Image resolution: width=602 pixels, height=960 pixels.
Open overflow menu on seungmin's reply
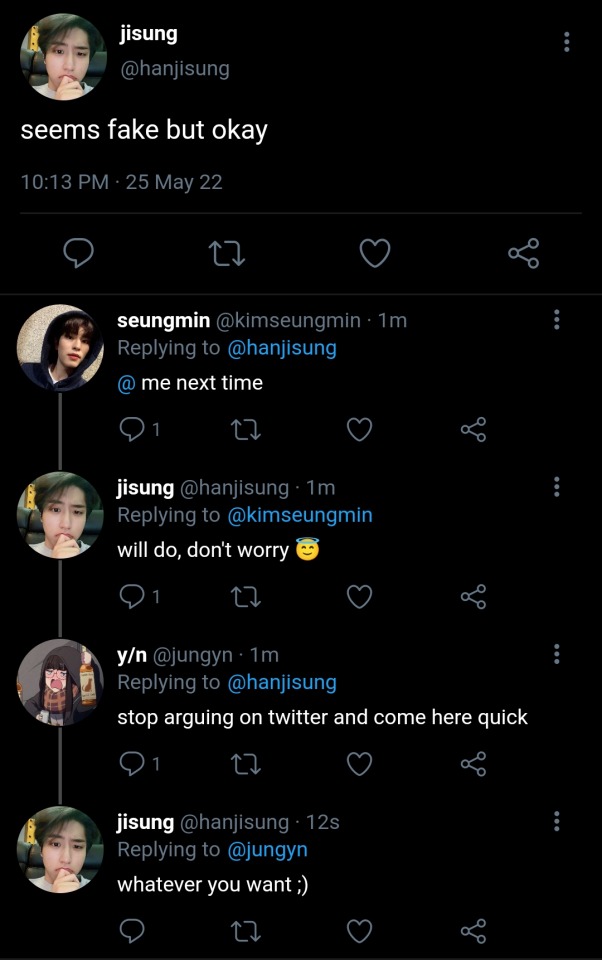(x=556, y=320)
